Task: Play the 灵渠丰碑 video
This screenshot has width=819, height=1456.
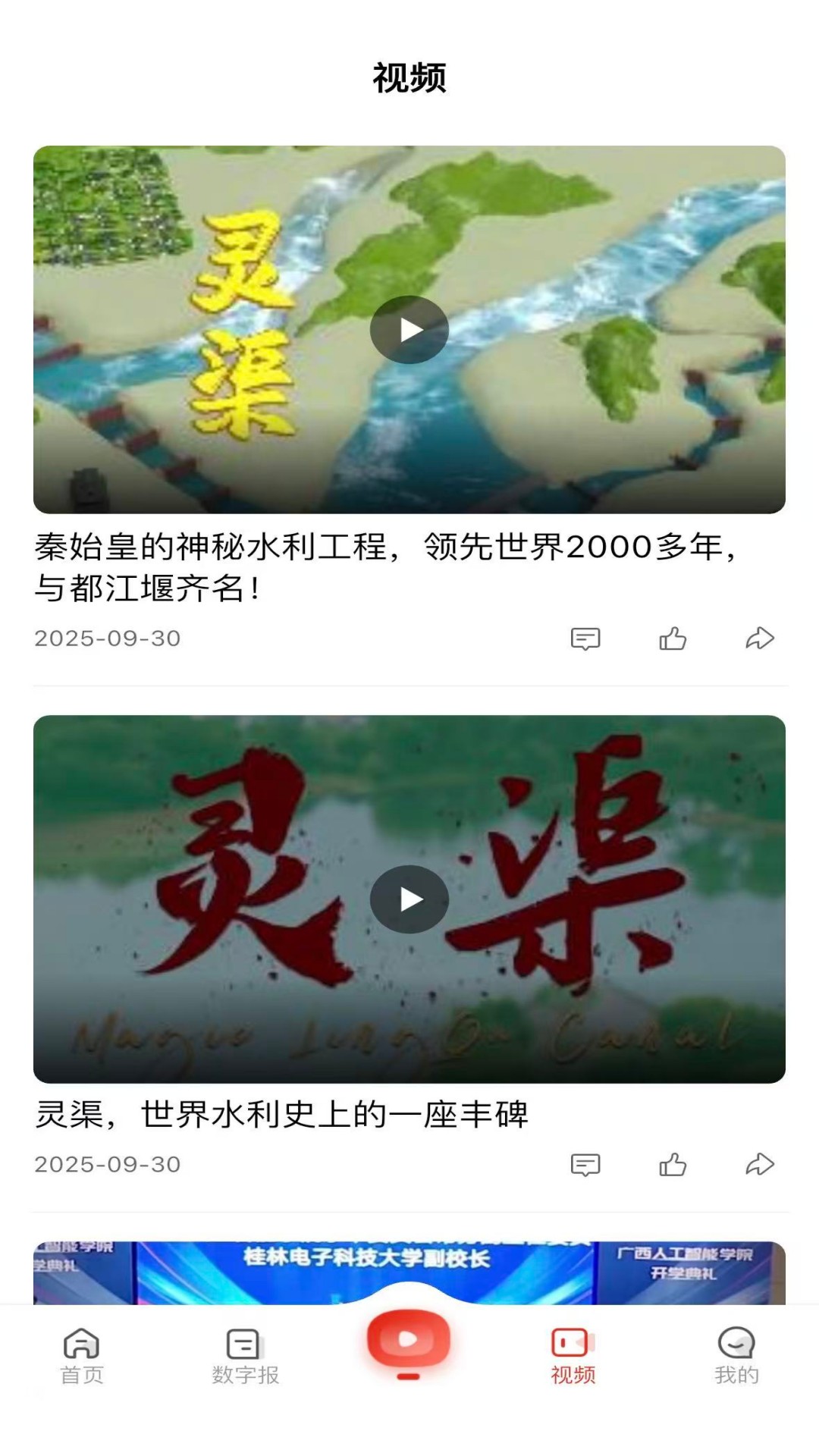Action: (409, 899)
